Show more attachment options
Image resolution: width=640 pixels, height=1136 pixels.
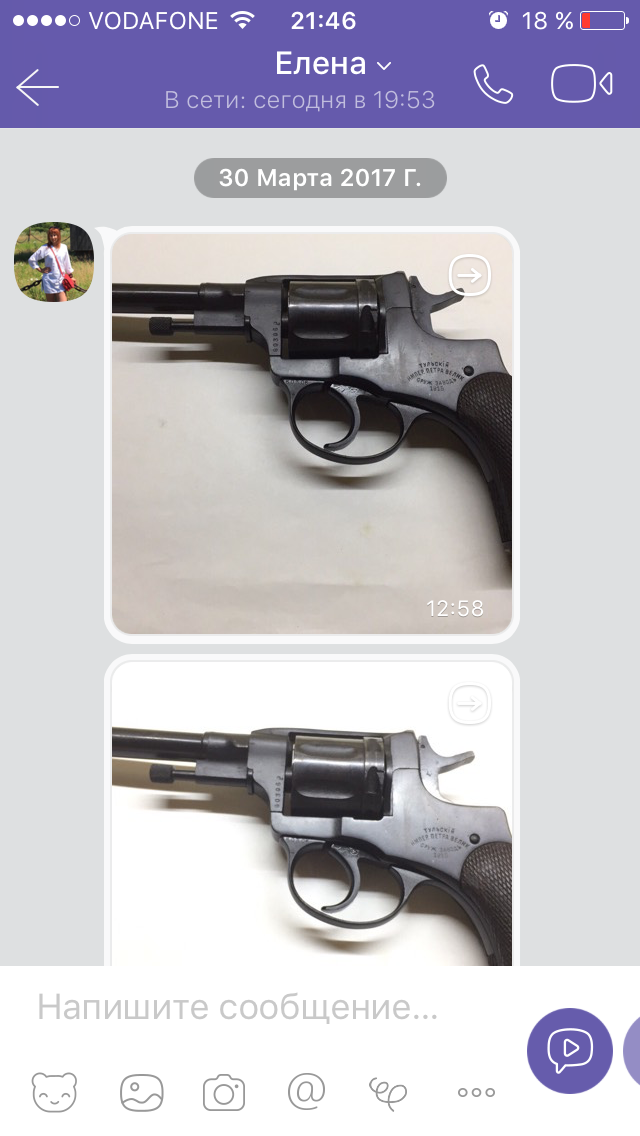tap(476, 1092)
